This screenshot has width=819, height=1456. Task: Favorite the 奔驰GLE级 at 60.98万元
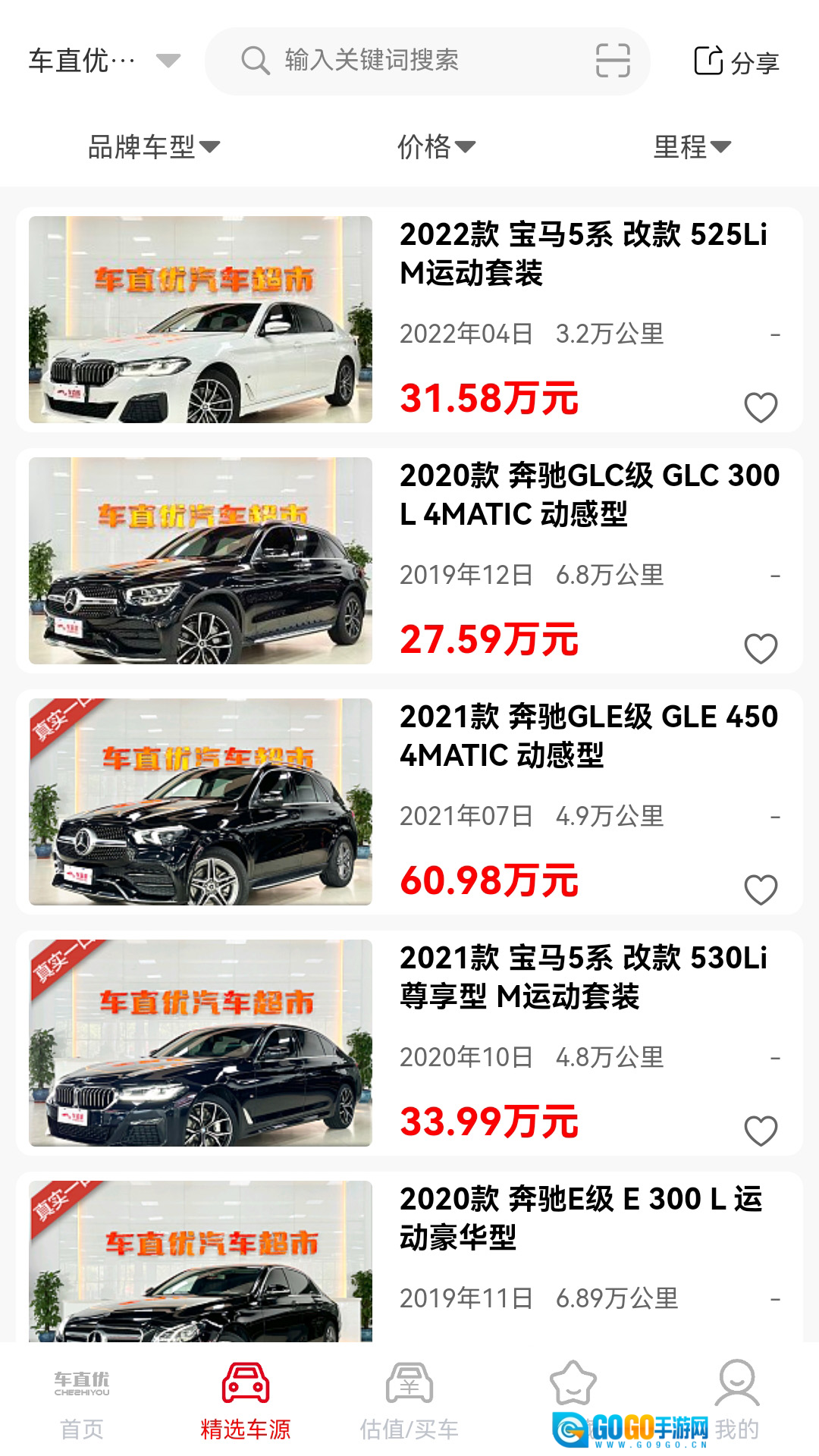click(761, 890)
